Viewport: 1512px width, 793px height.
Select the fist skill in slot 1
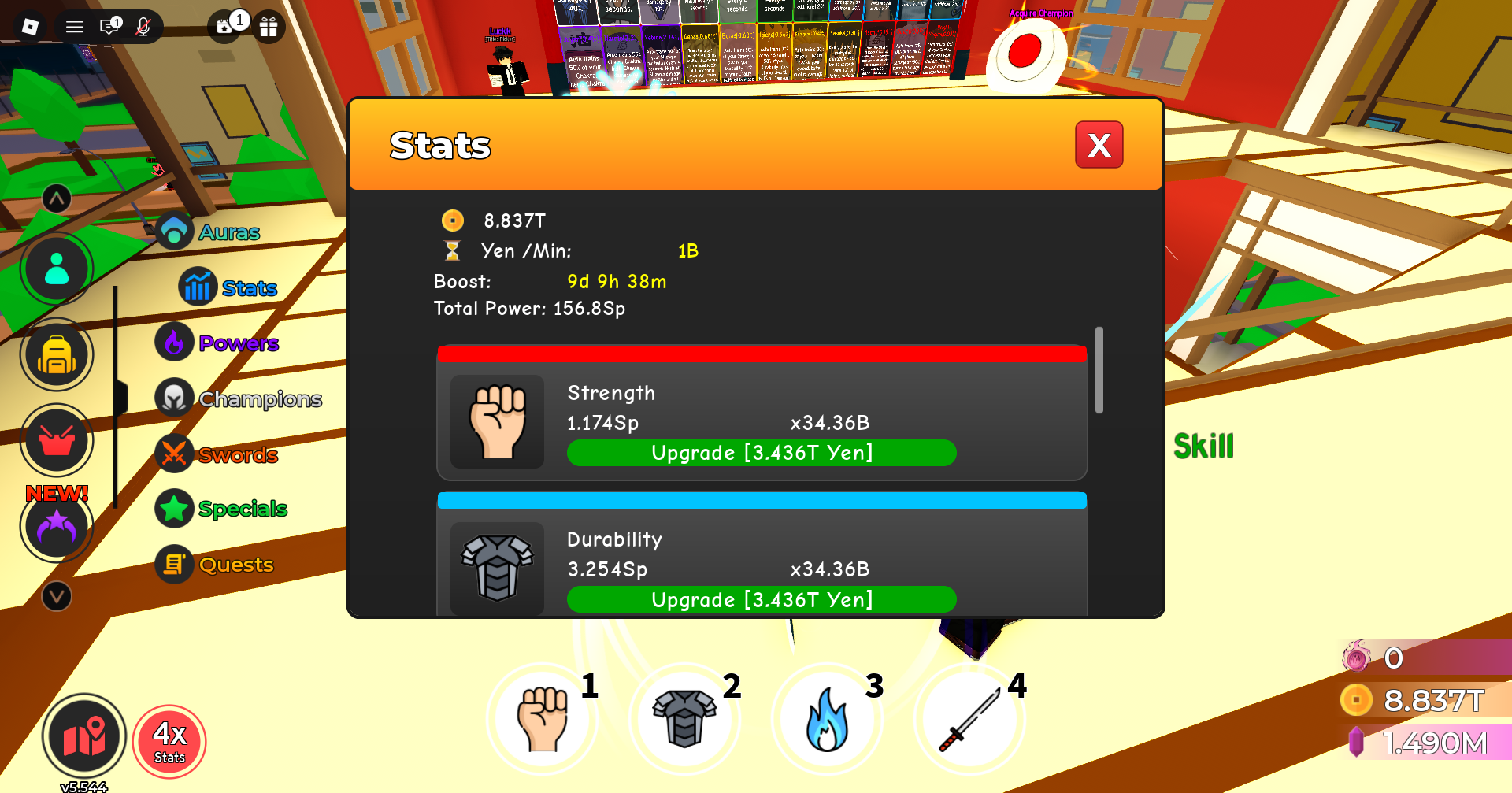pyautogui.click(x=543, y=719)
